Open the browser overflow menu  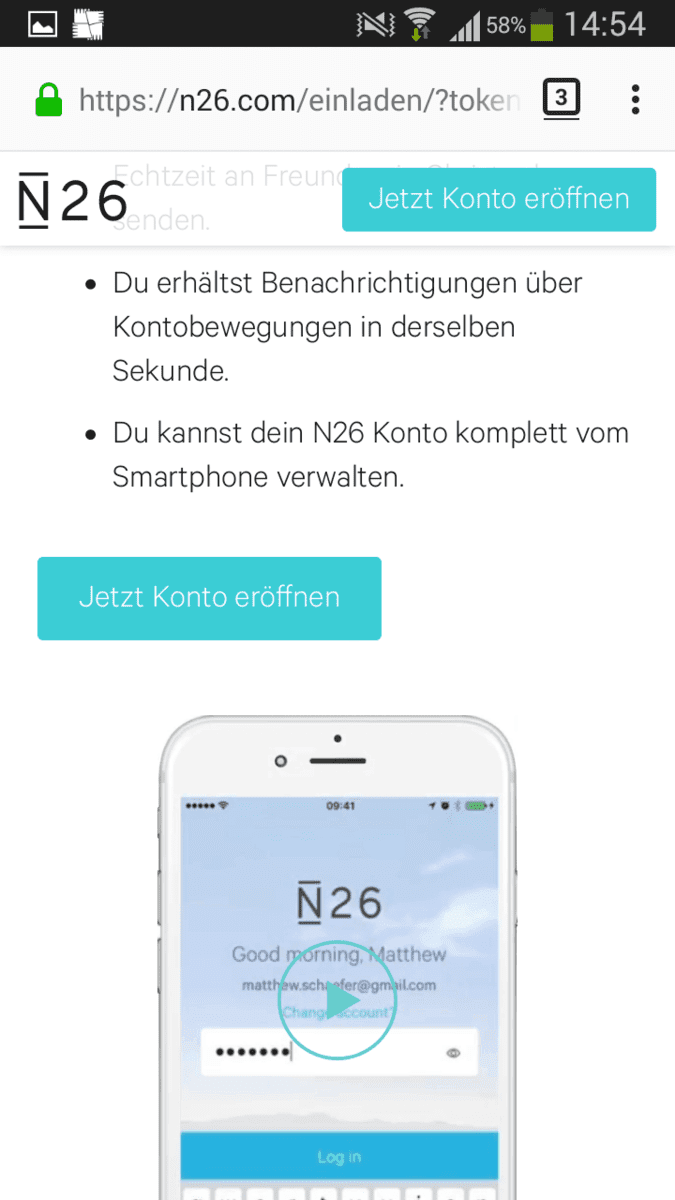pyautogui.click(x=636, y=99)
